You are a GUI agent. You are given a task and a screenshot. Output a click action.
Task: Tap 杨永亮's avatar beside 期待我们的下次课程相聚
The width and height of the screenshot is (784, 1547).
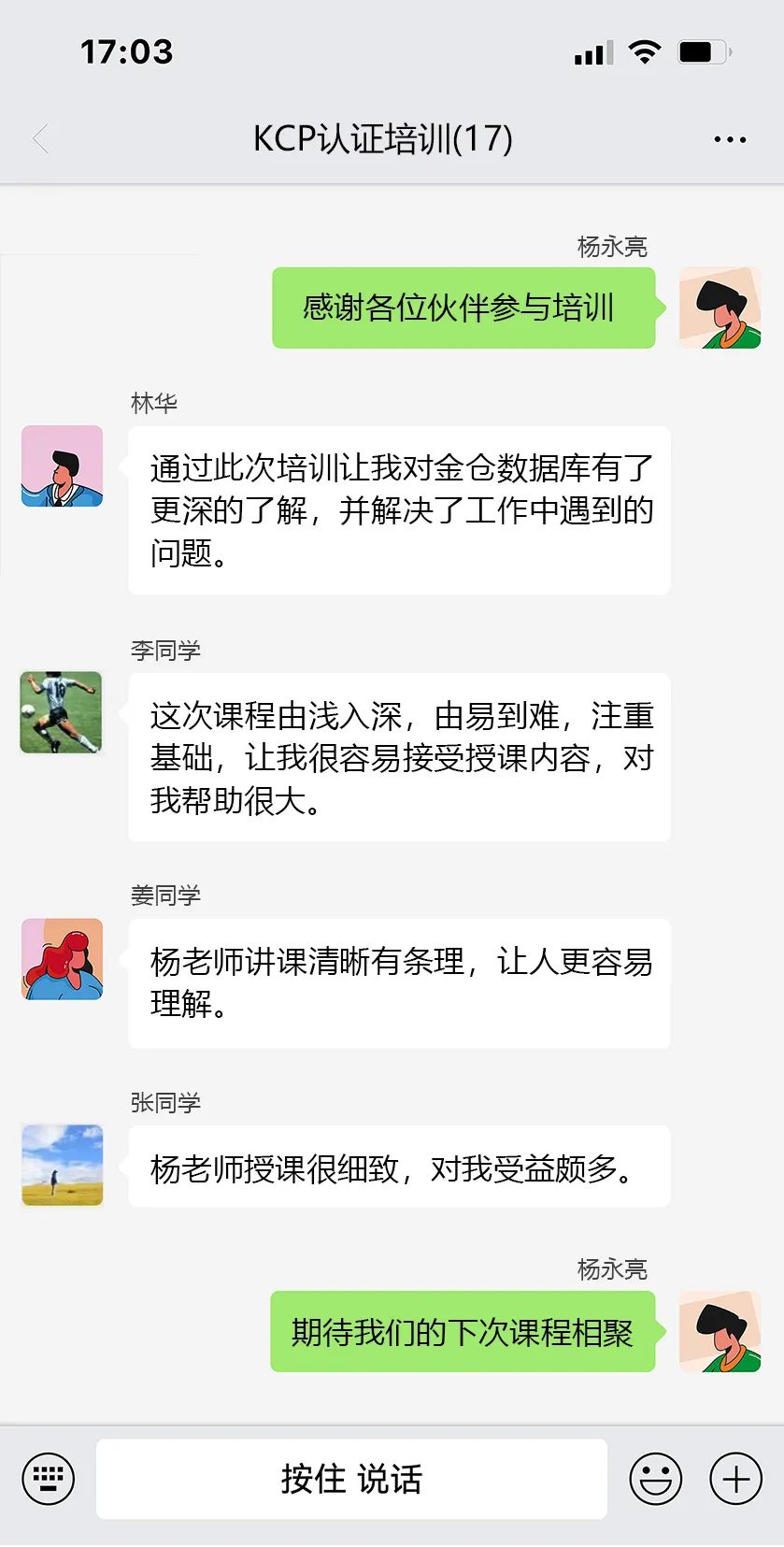[x=720, y=1332]
